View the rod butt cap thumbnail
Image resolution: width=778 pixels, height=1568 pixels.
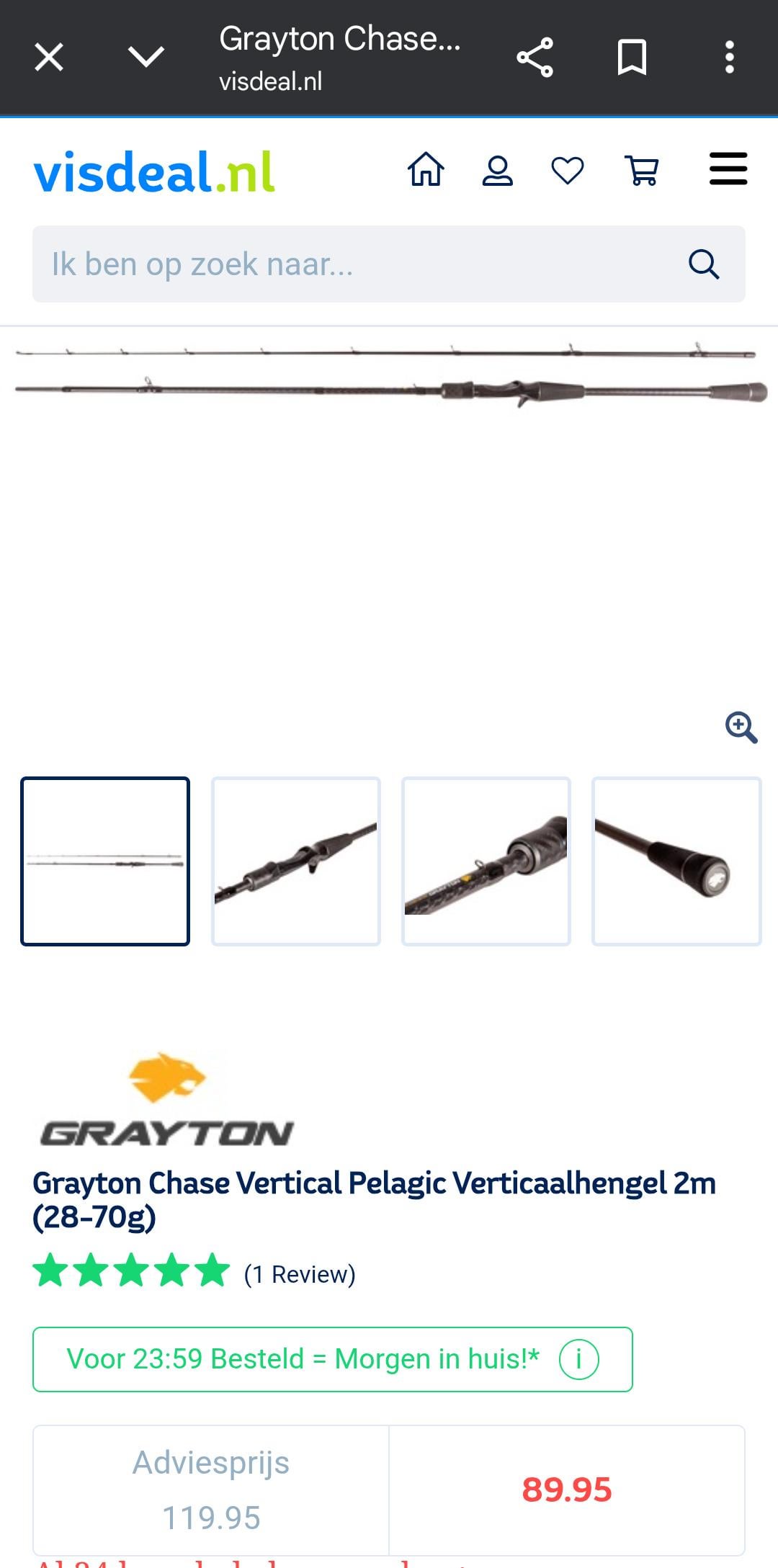click(676, 861)
